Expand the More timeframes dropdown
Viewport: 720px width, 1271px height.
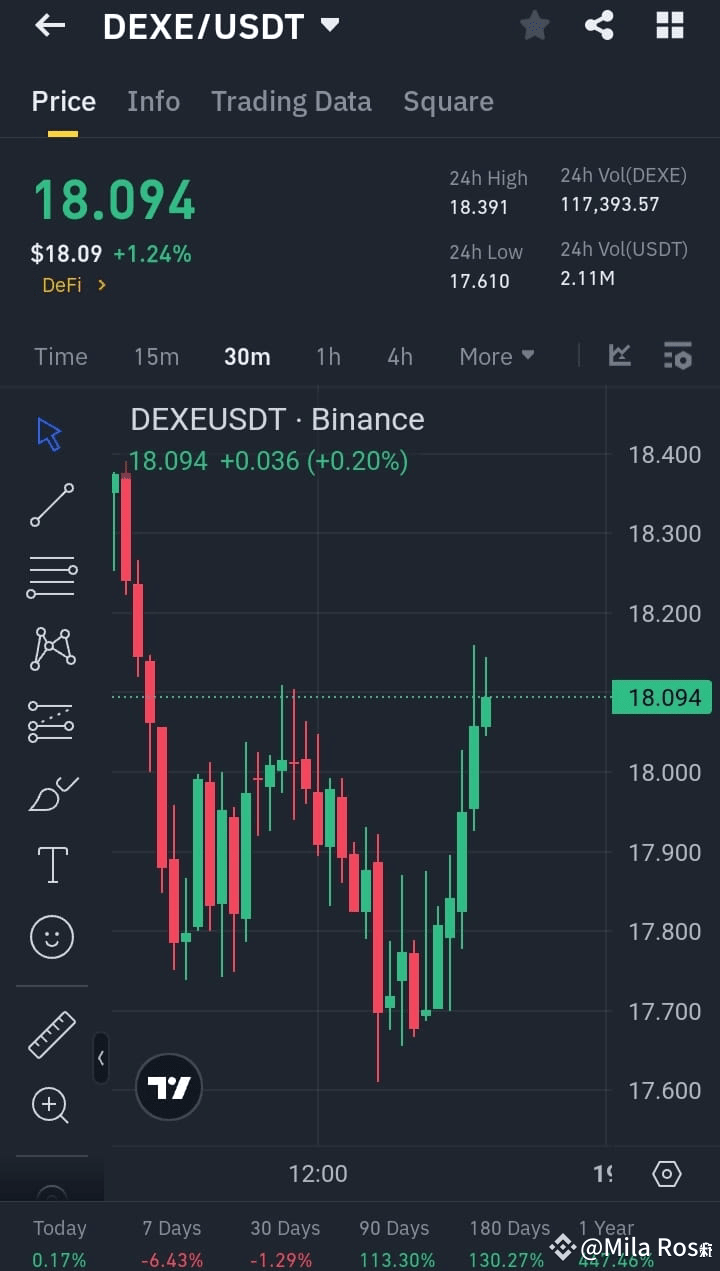pyautogui.click(x=496, y=355)
